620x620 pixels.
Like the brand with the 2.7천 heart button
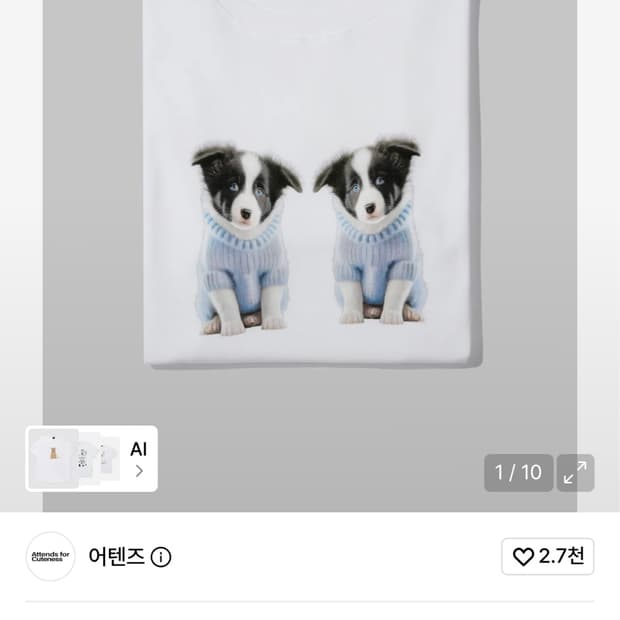tap(548, 556)
